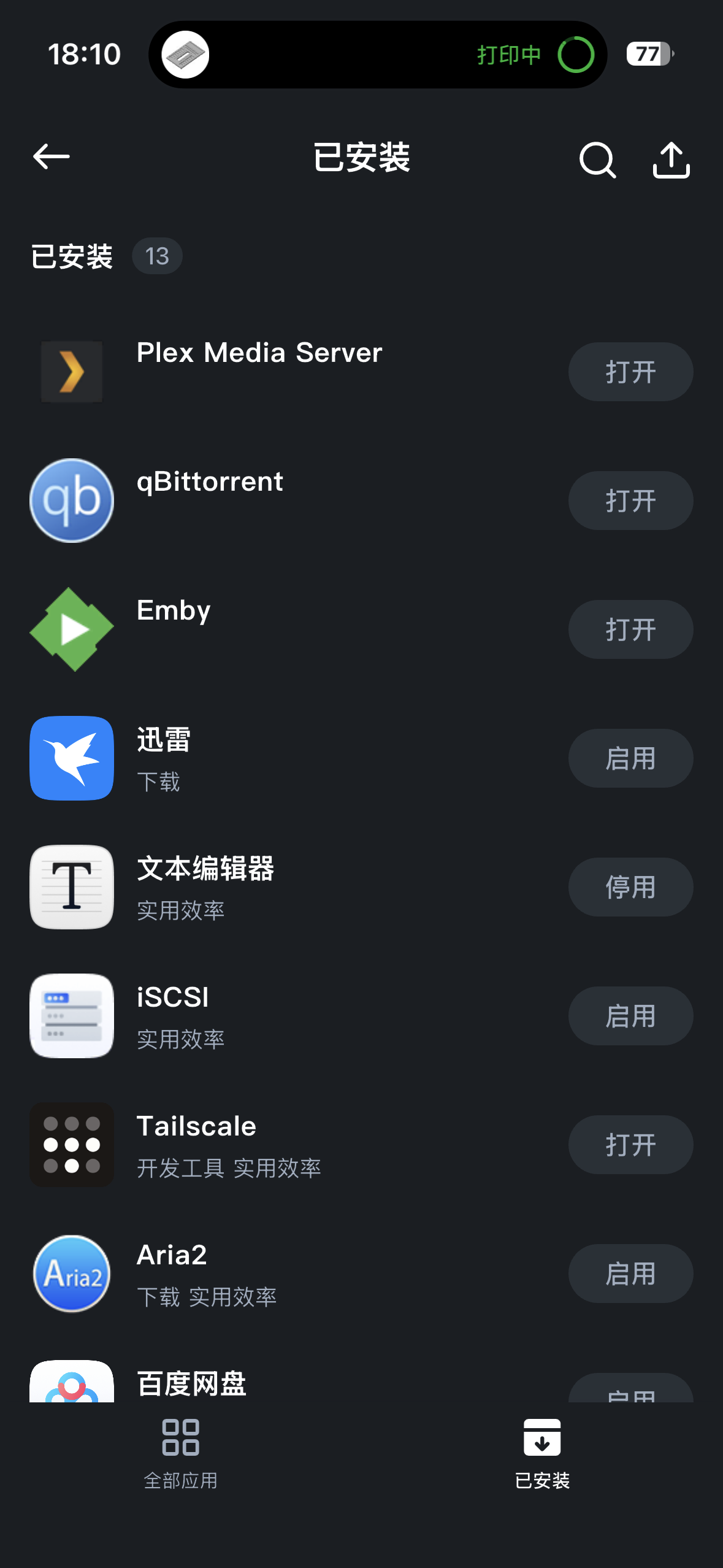Go back using the arrow icon
723x1568 pixels.
click(52, 157)
